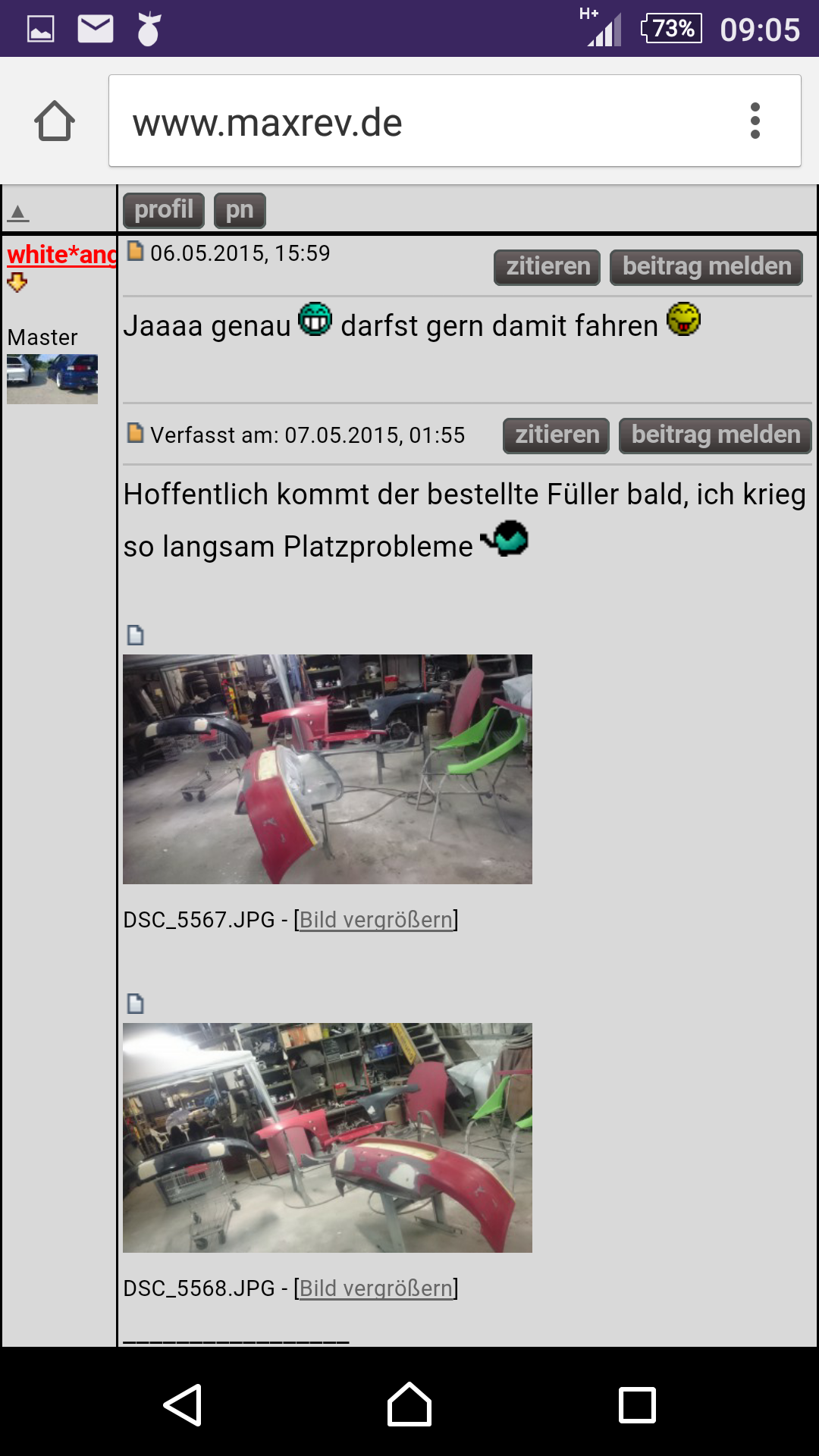Enlarge image DSC_5567.JPG via Bild vergrößern
This screenshot has height=1456, width=819.
[x=376, y=920]
